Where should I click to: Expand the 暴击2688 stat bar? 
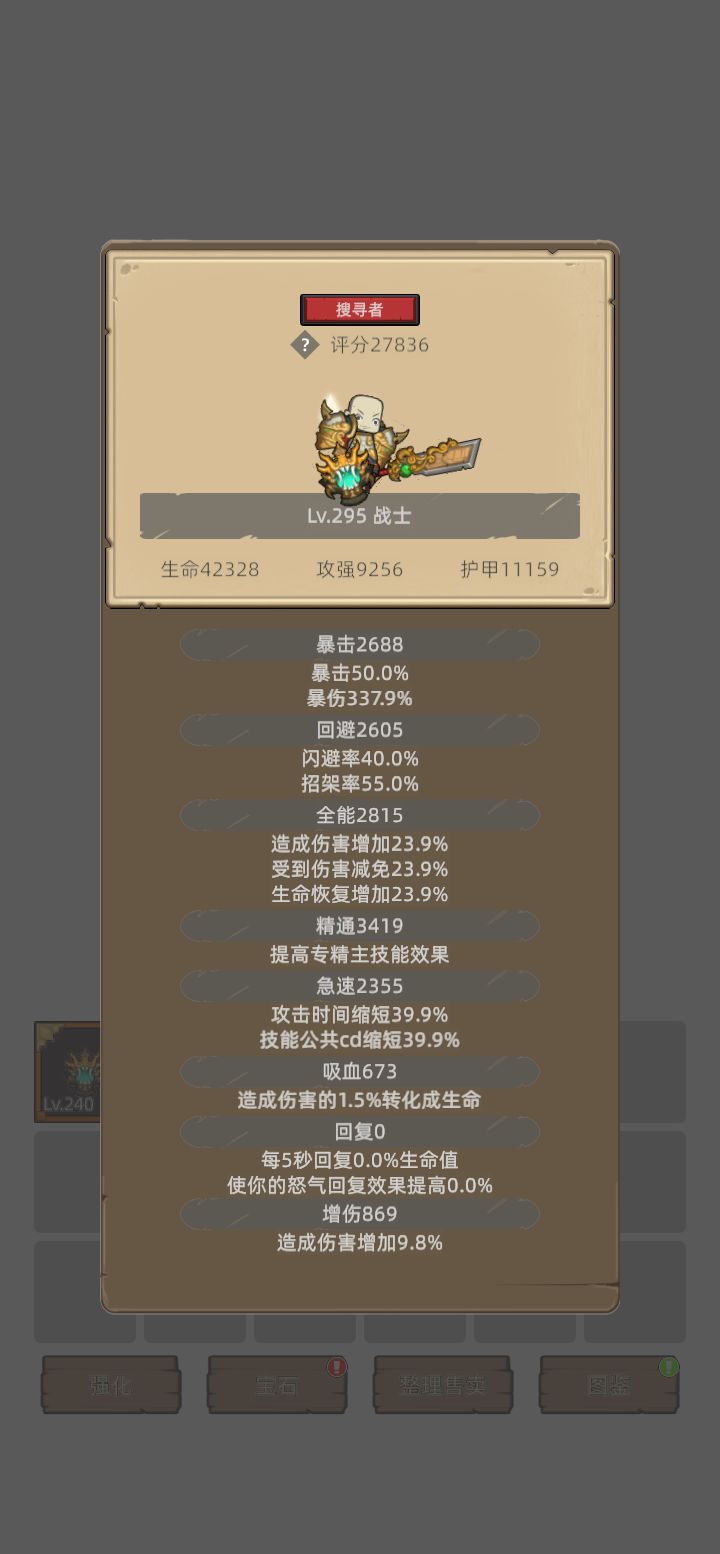click(x=360, y=645)
